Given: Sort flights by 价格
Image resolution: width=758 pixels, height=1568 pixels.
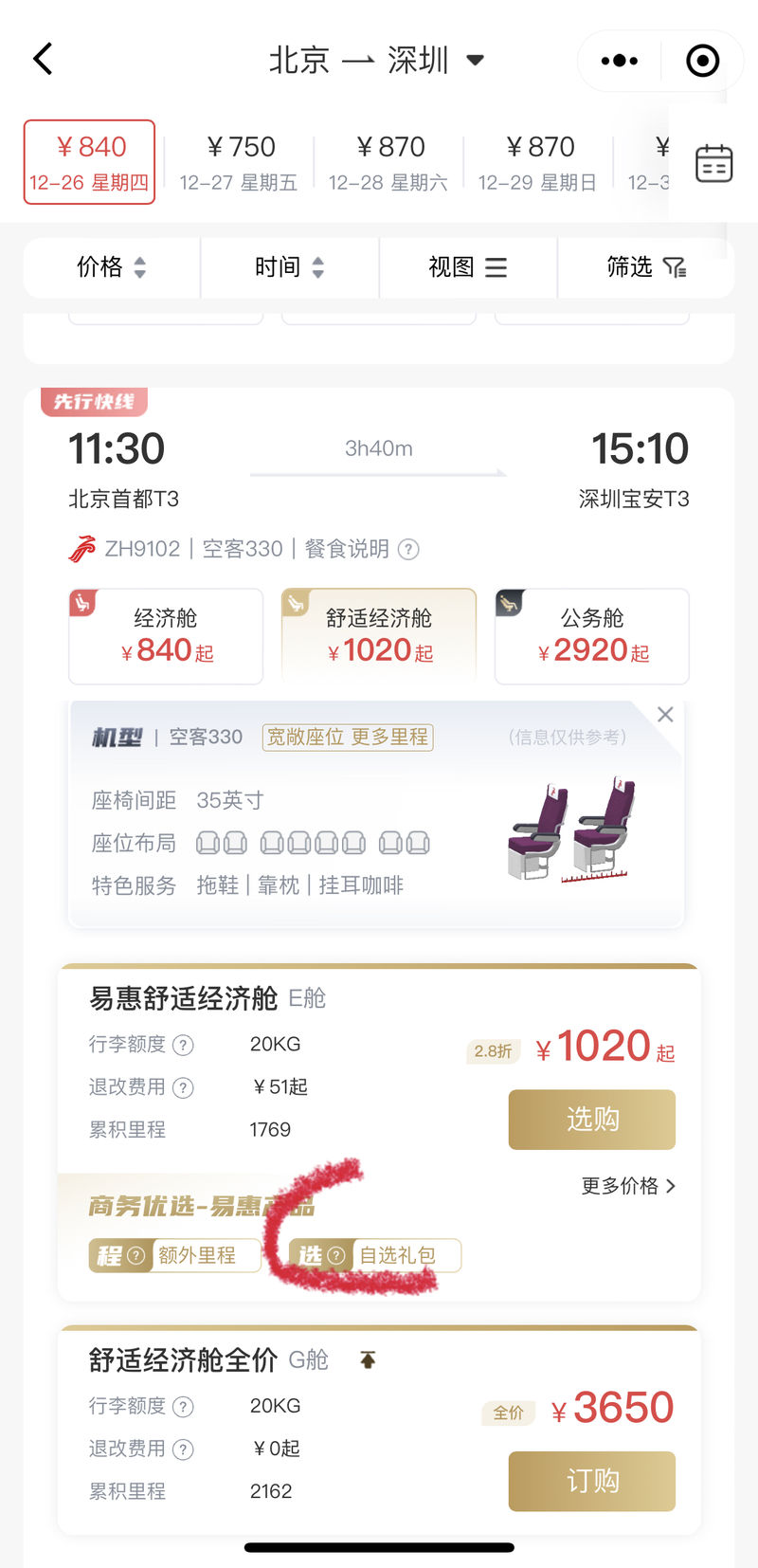Looking at the screenshot, I should coord(112,267).
